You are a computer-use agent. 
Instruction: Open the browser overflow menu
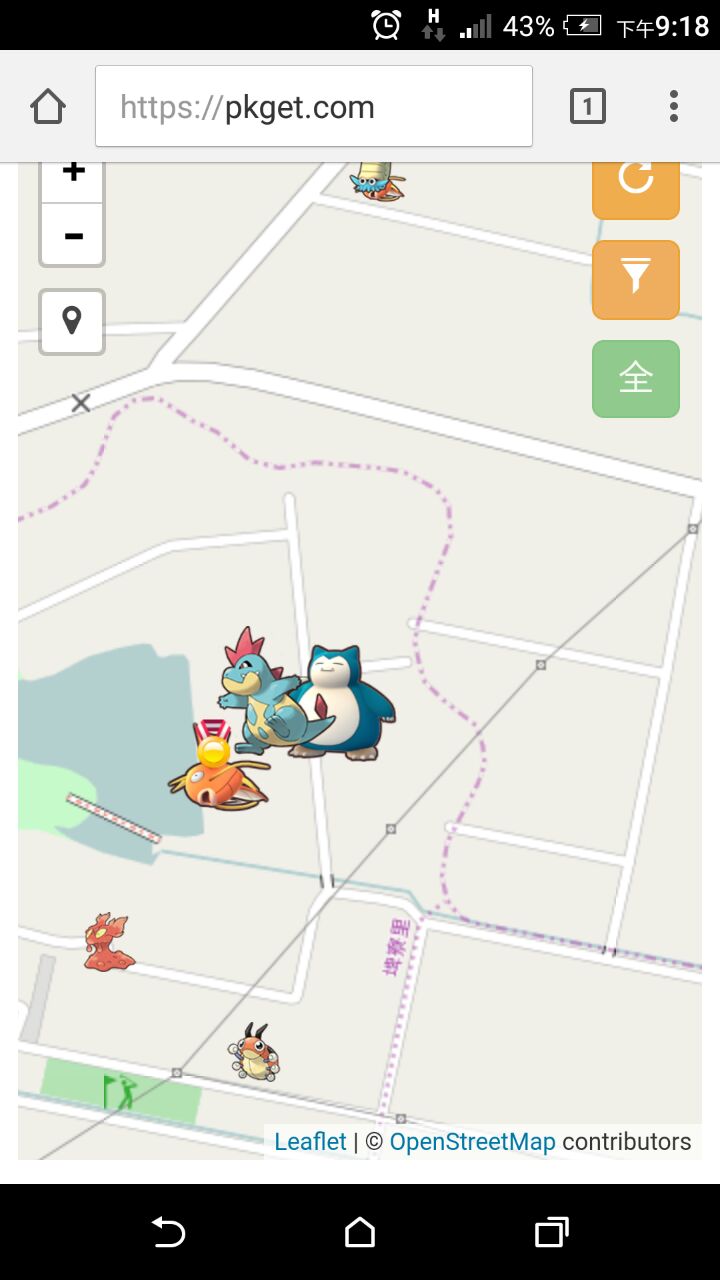[673, 106]
